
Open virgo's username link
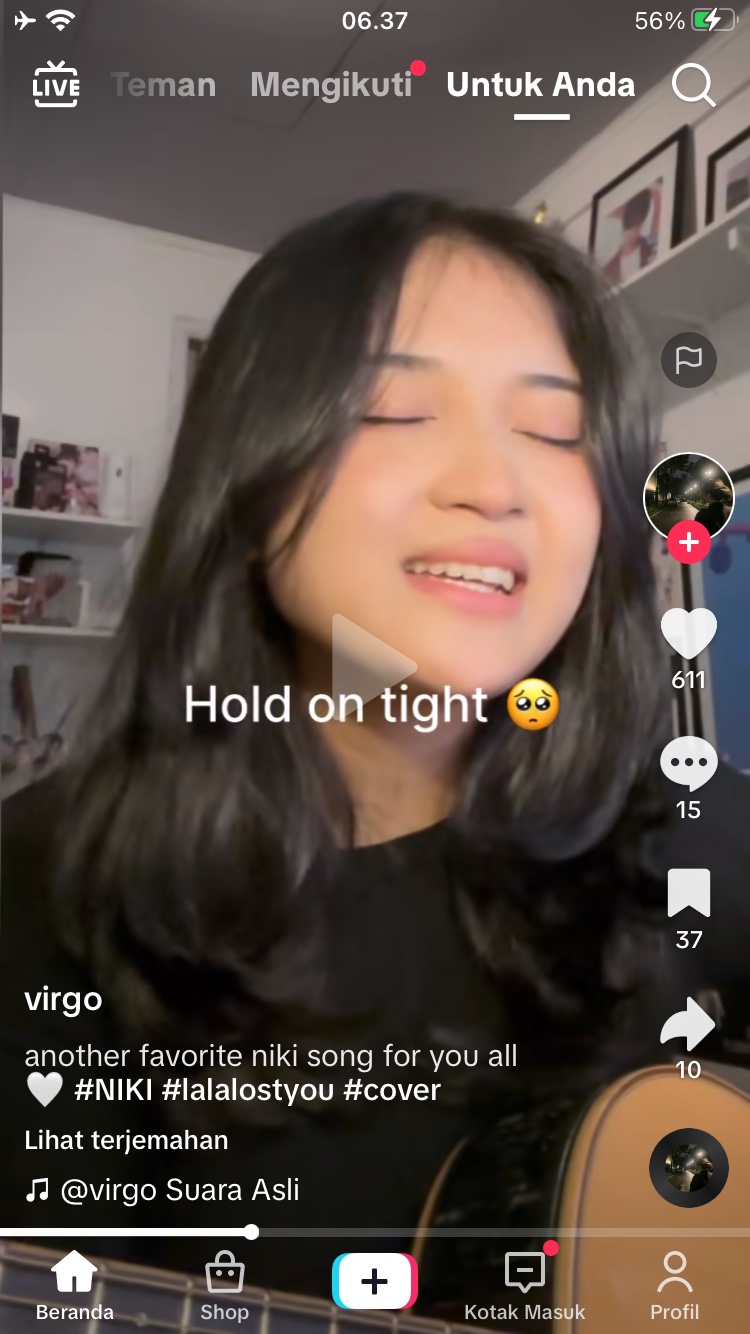(x=63, y=999)
